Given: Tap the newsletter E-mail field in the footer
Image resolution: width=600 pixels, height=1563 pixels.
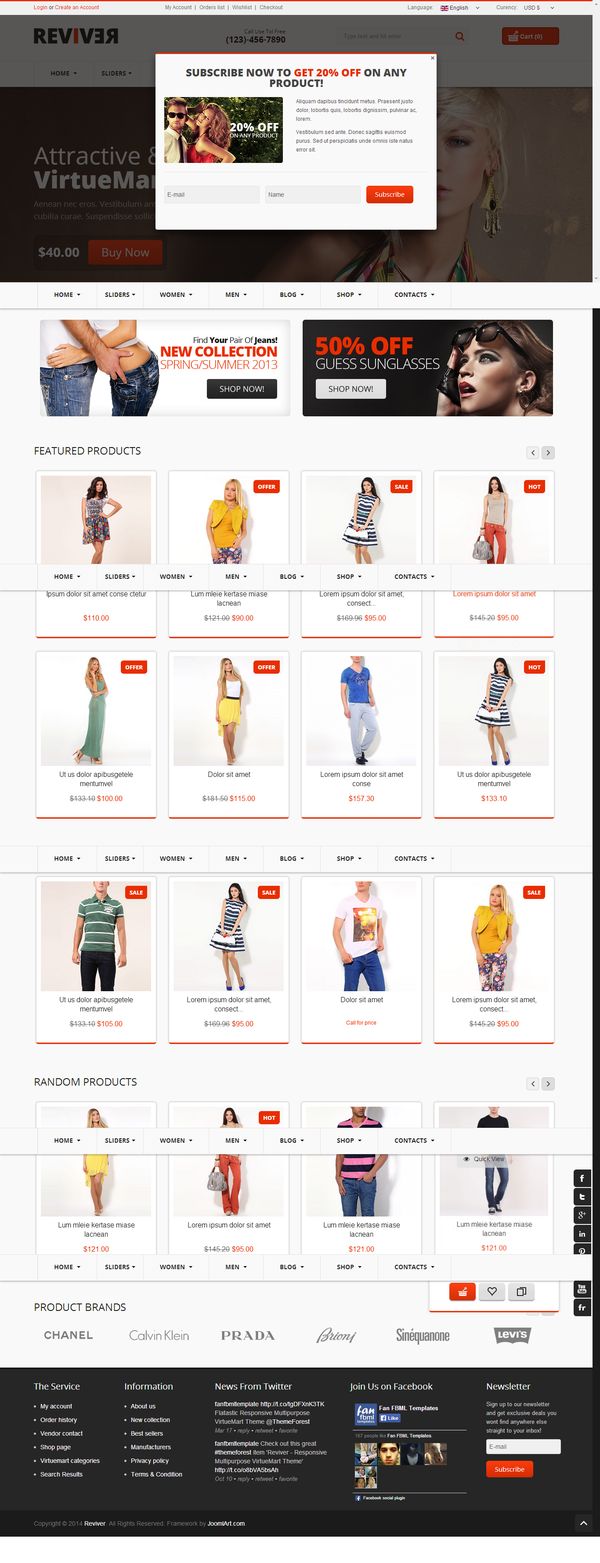Looking at the screenshot, I should (523, 1447).
